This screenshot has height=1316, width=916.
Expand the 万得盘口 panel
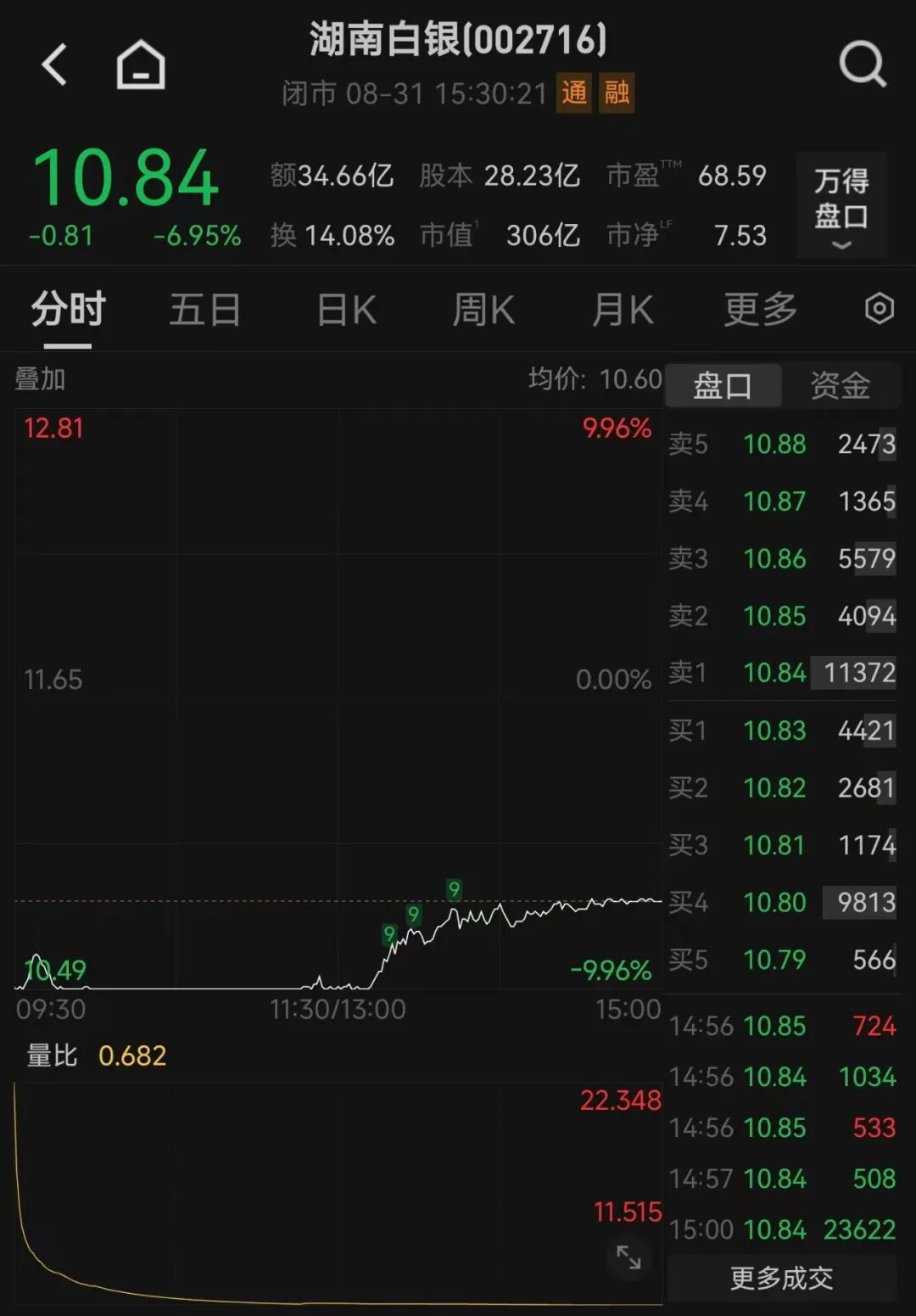841,205
